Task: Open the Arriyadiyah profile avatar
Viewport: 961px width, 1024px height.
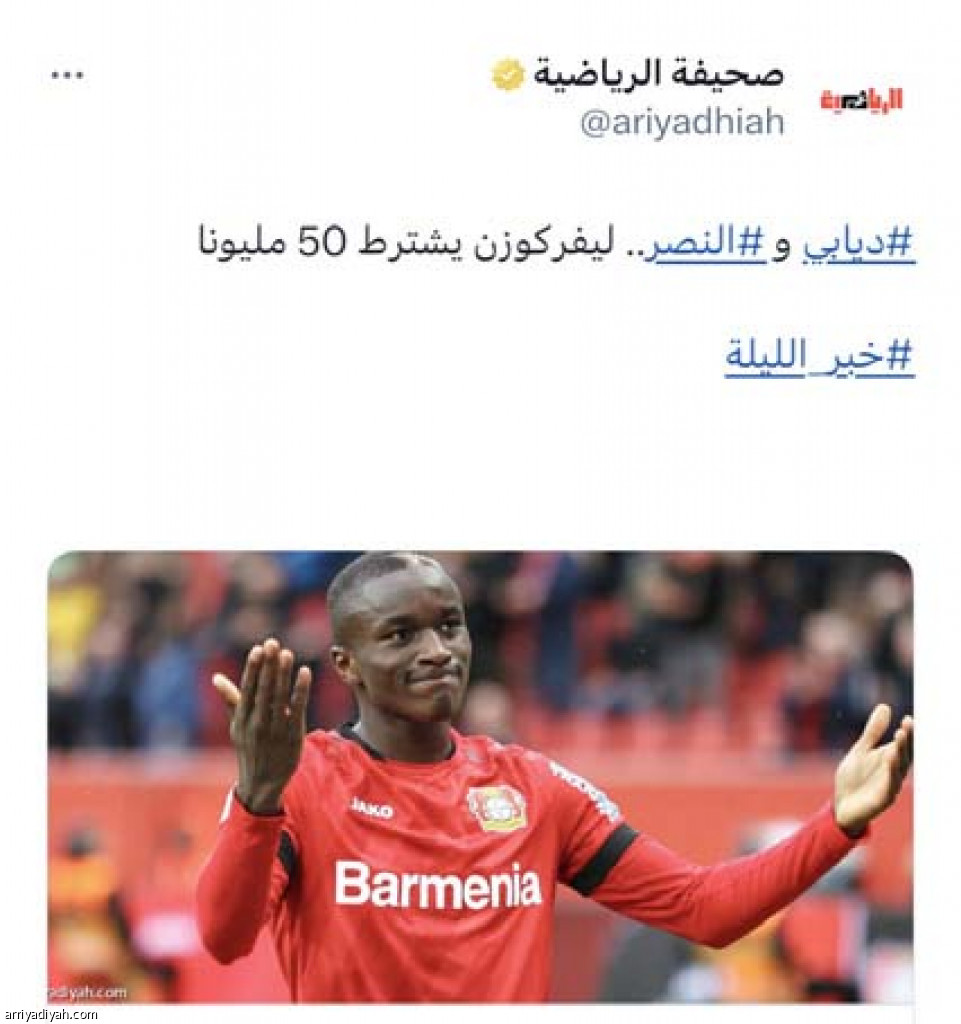Action: tap(861, 99)
